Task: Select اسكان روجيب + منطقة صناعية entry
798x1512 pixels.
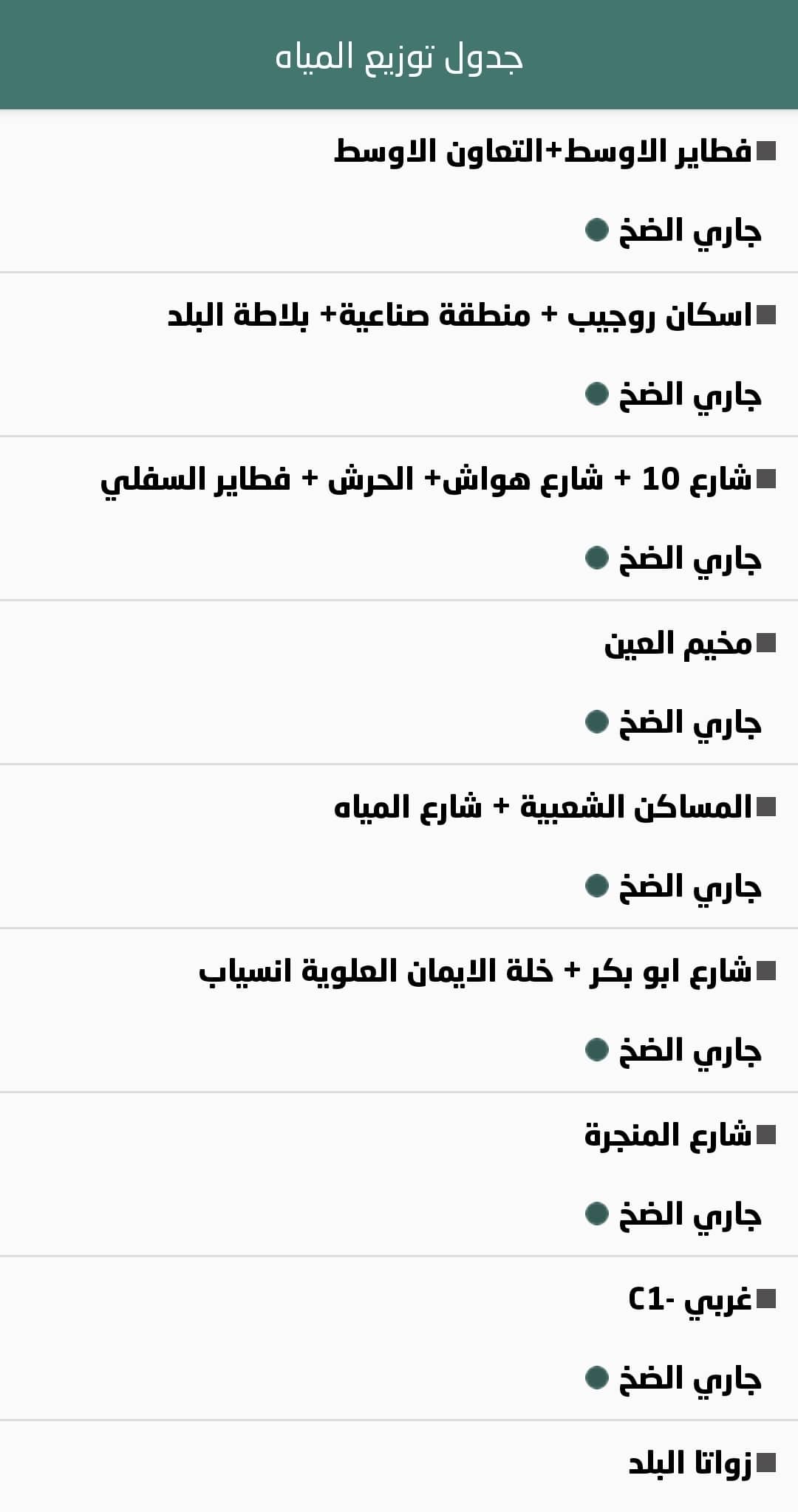Action: (460, 316)
